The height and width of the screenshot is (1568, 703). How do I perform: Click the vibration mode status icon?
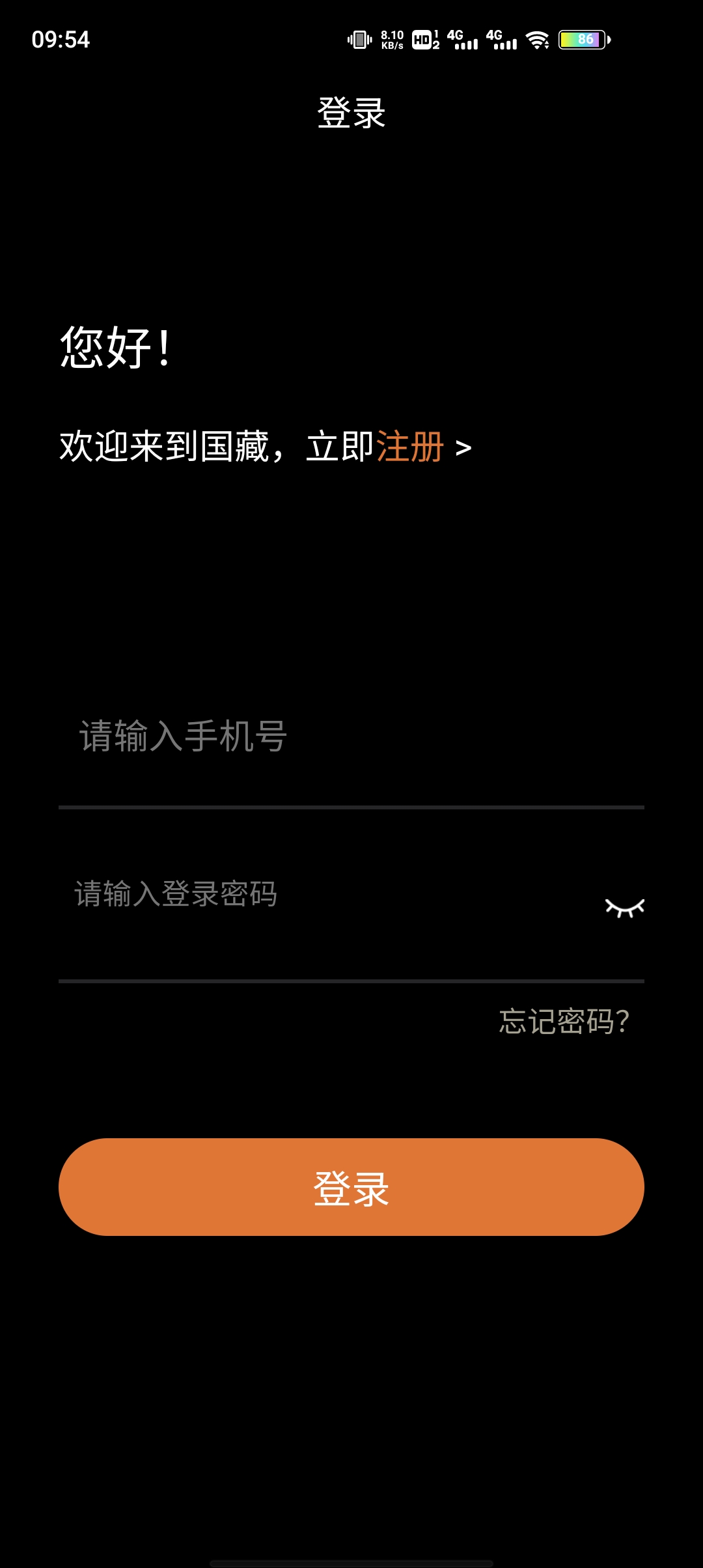(x=359, y=41)
